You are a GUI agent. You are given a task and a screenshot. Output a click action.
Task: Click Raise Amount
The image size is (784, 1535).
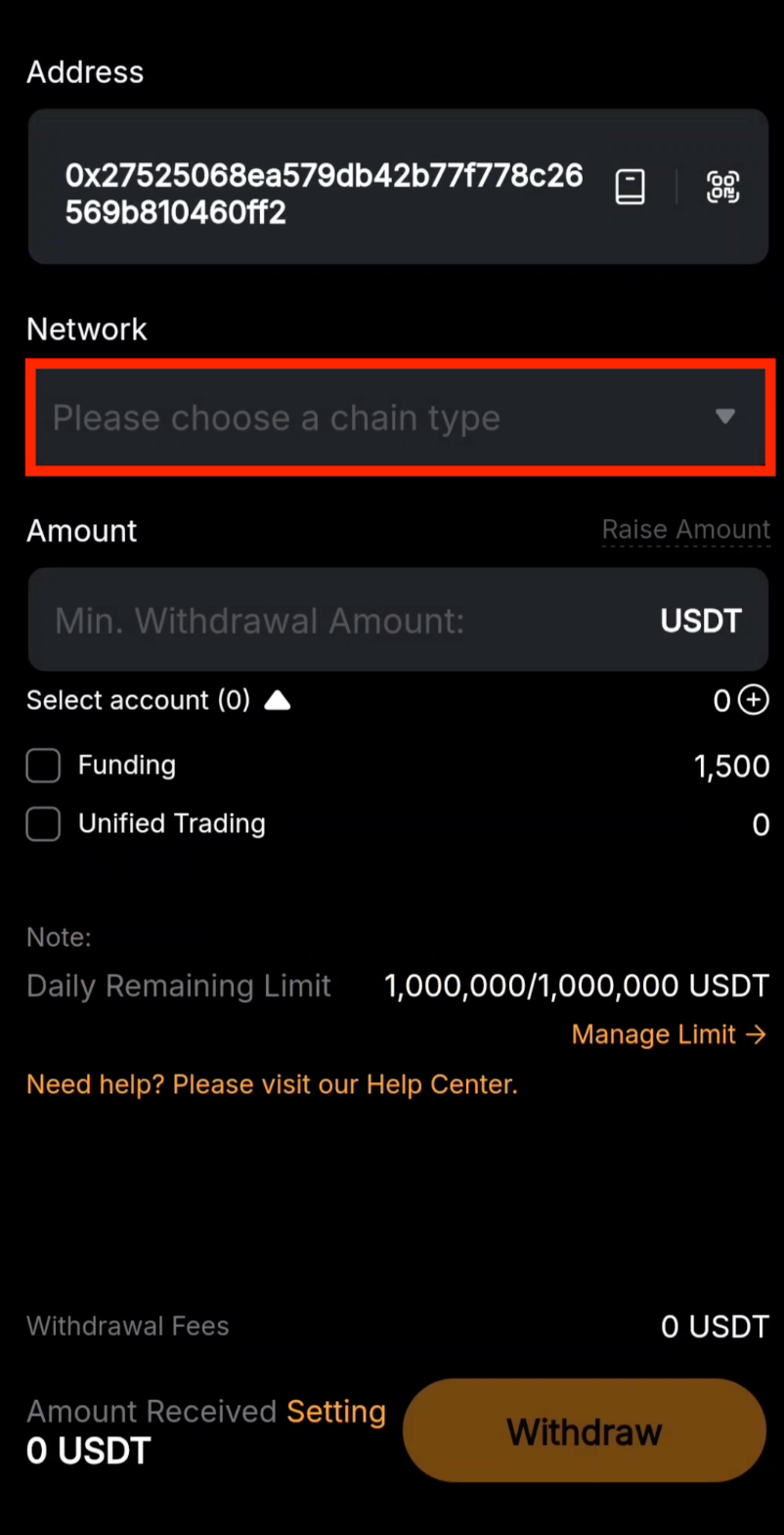coord(685,529)
